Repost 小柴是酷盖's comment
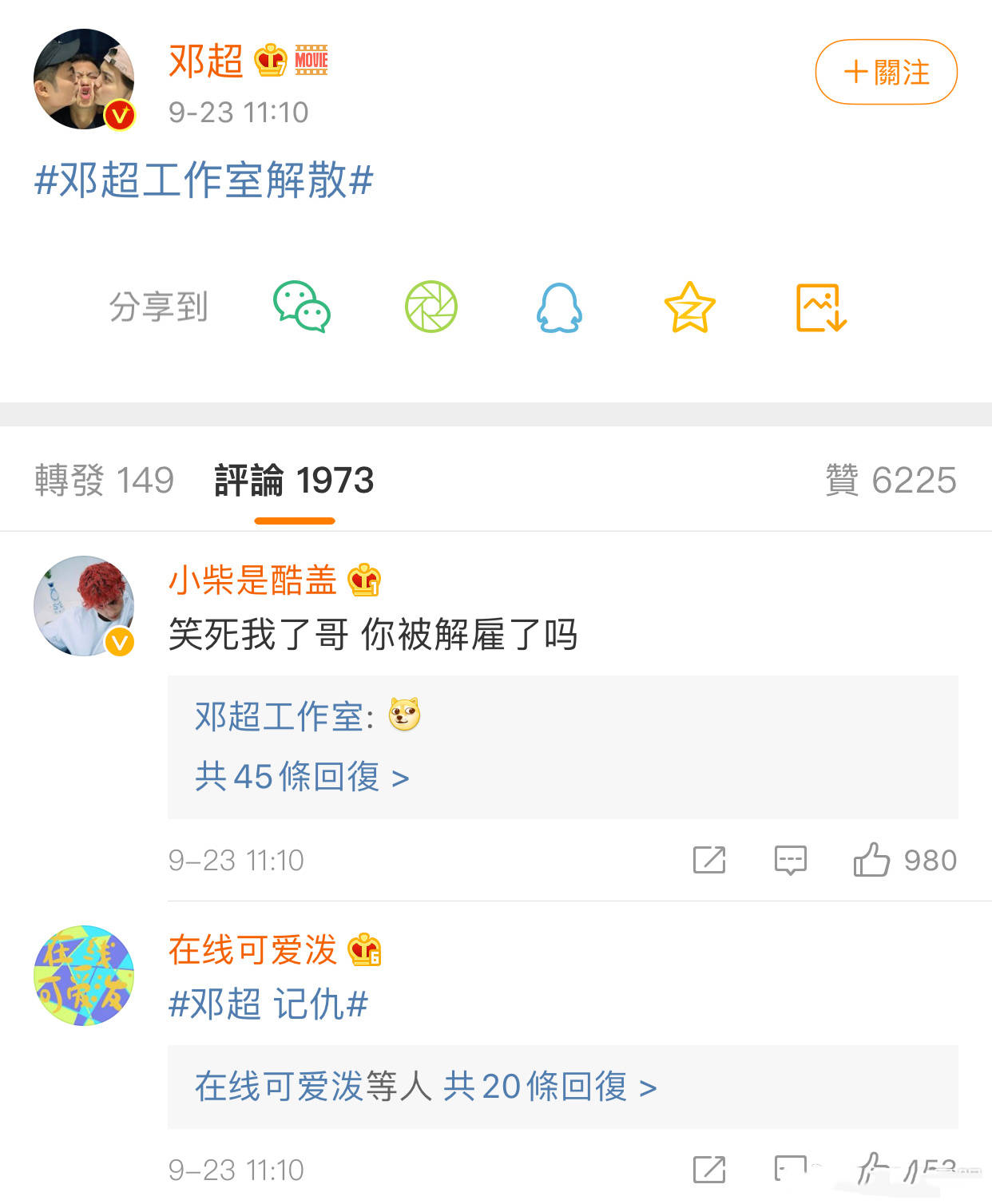 [709, 860]
